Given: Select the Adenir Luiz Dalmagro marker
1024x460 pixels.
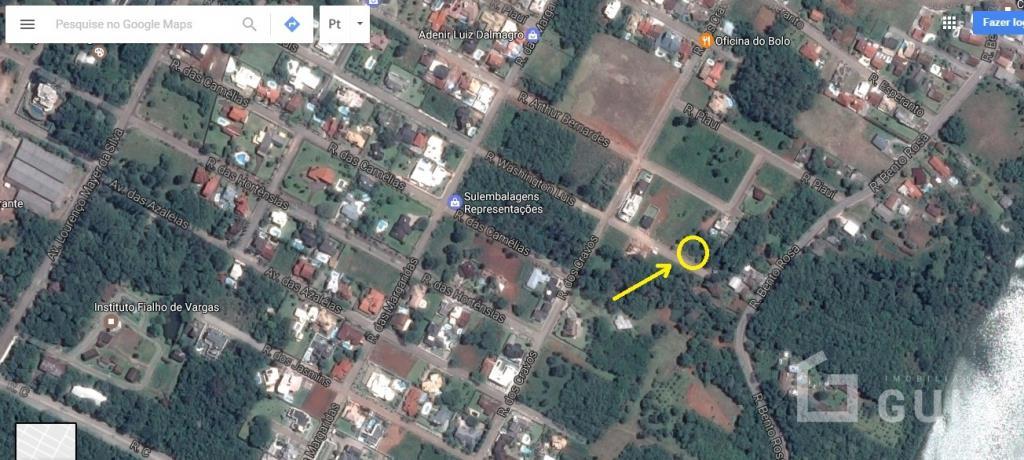Looking at the screenshot, I should [533, 35].
